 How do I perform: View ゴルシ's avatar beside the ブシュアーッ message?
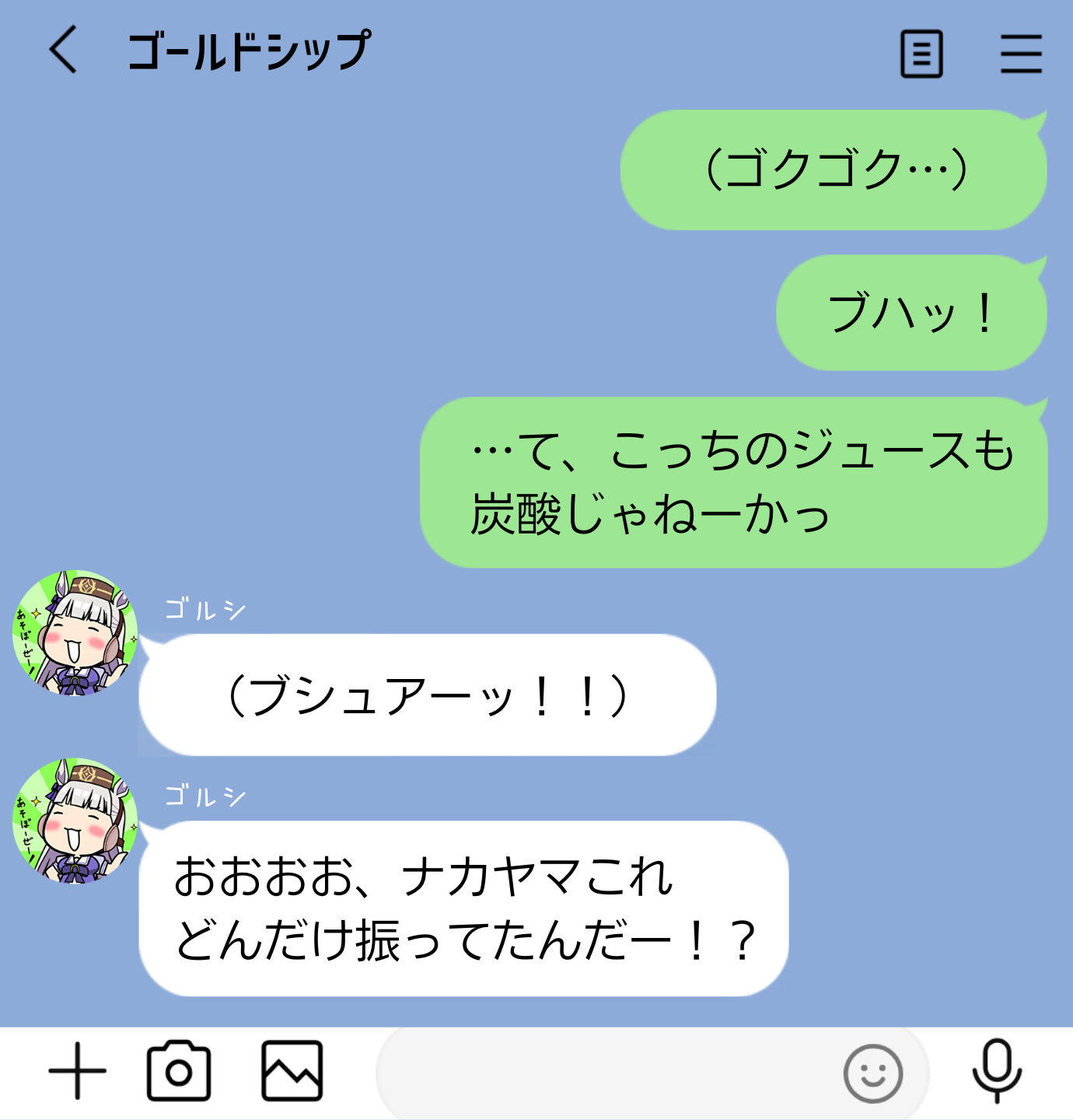coord(75,633)
